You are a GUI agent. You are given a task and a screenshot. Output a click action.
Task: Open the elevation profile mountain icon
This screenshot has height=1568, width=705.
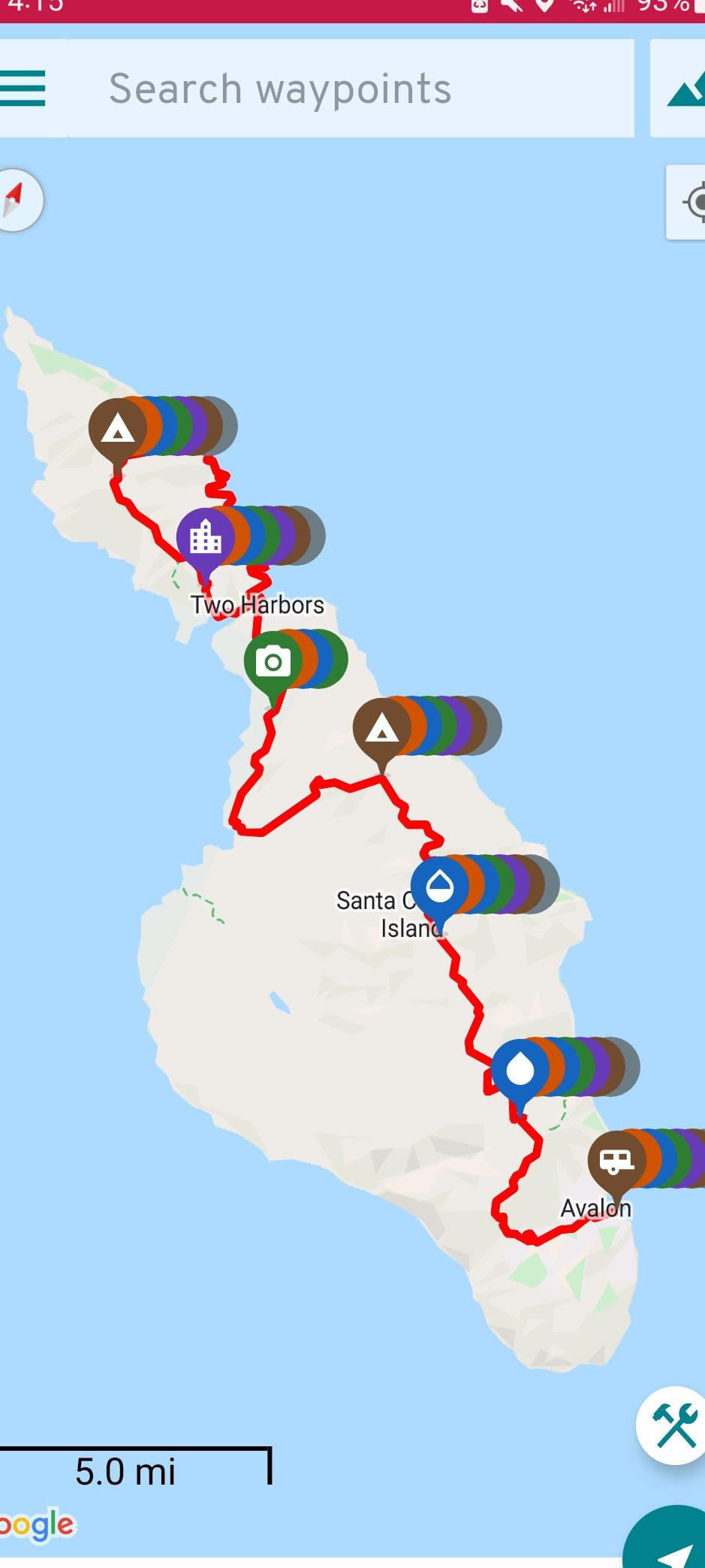pyautogui.click(x=684, y=89)
